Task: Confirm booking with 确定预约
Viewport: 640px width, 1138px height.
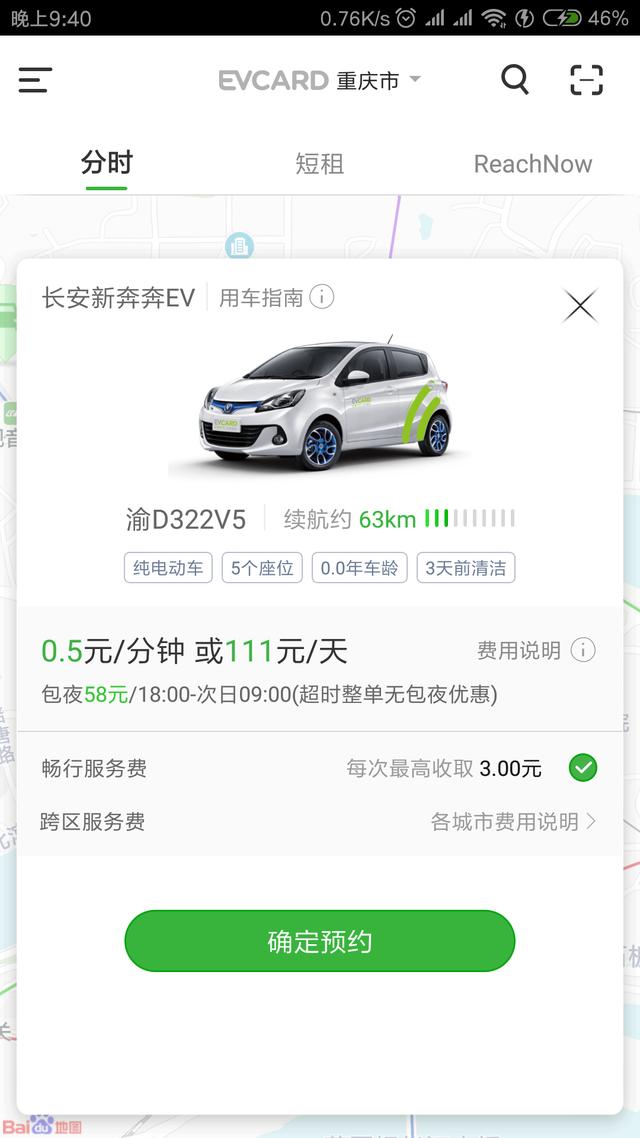Action: [x=319, y=941]
